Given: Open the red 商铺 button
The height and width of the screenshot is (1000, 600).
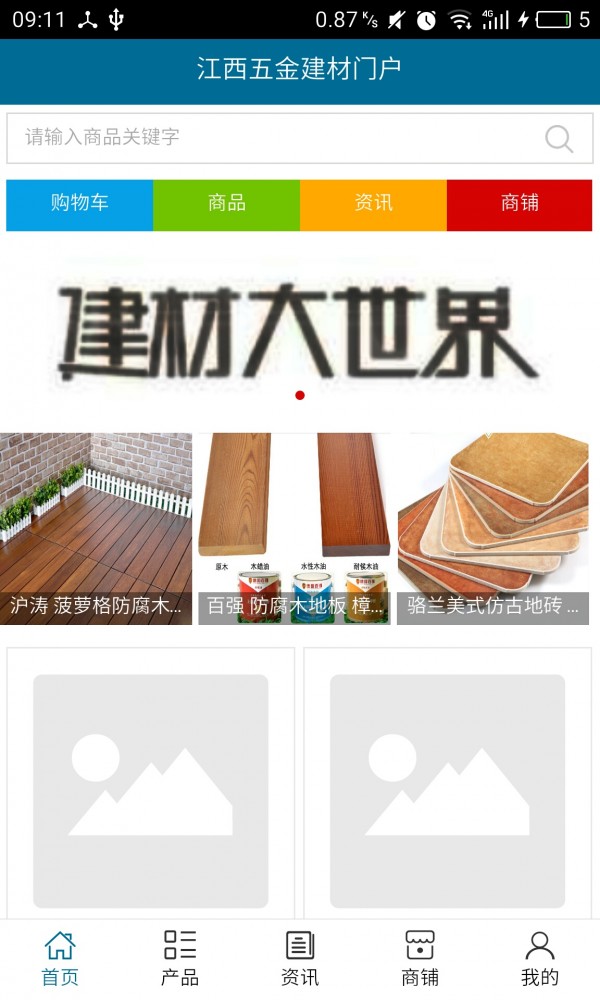Looking at the screenshot, I should tap(519, 204).
